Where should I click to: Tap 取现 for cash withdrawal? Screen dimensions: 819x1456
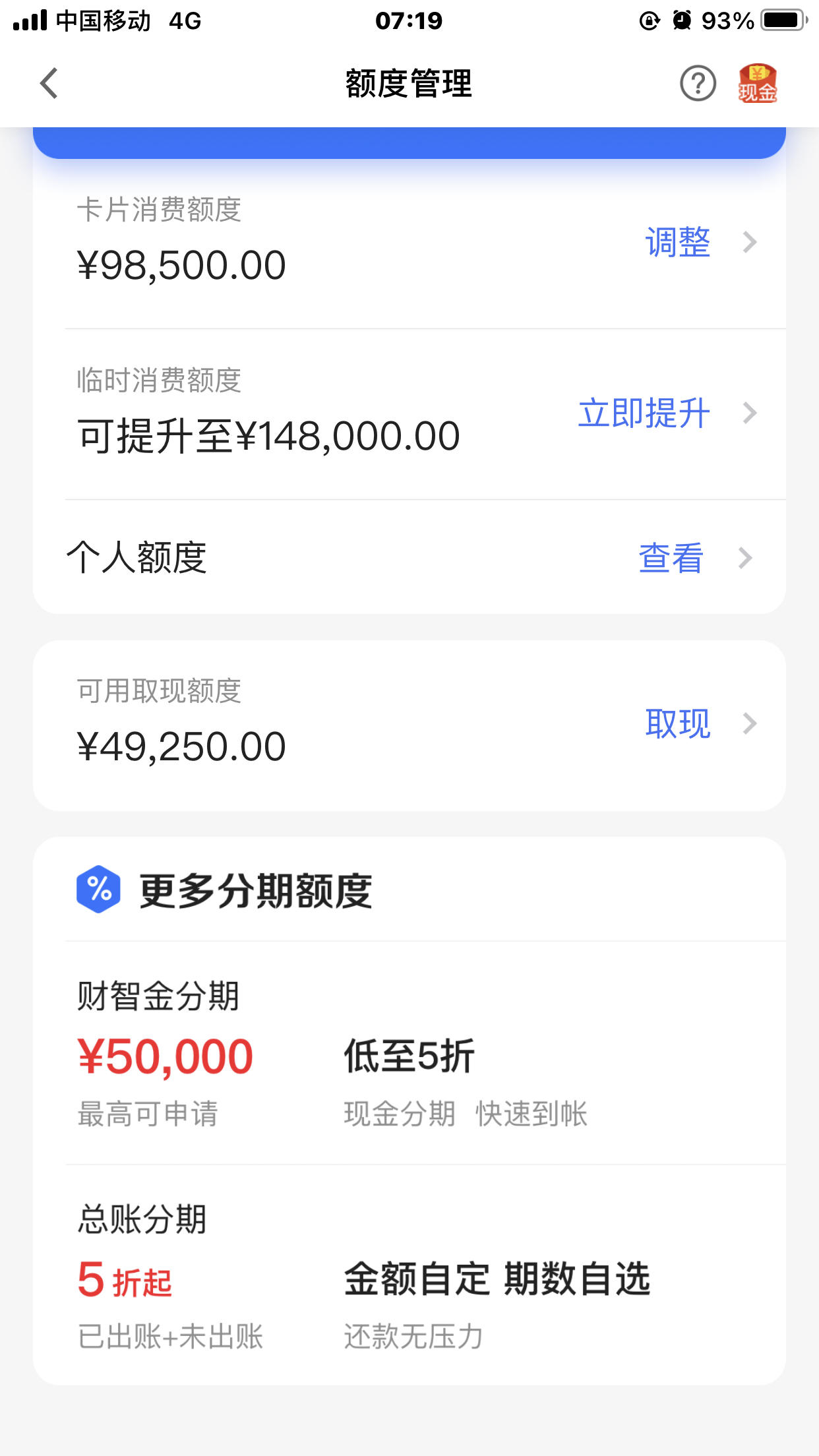(678, 724)
